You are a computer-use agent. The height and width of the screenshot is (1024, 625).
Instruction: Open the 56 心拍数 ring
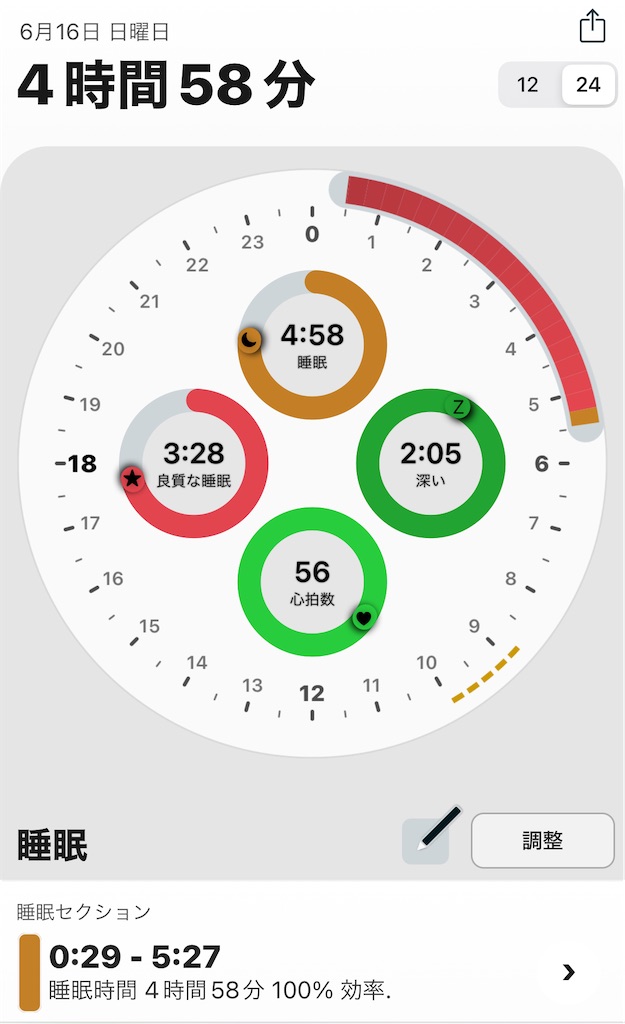pyautogui.click(x=312, y=581)
